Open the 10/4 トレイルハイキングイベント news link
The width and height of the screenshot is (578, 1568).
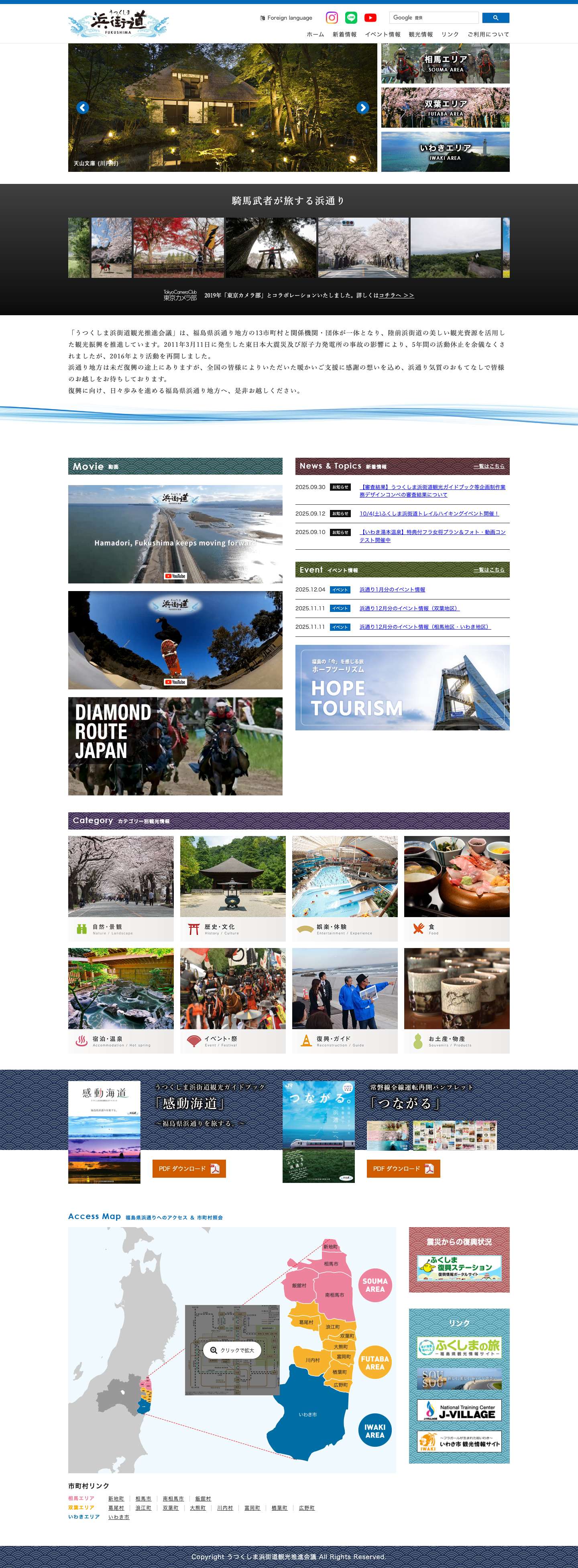[x=429, y=514]
